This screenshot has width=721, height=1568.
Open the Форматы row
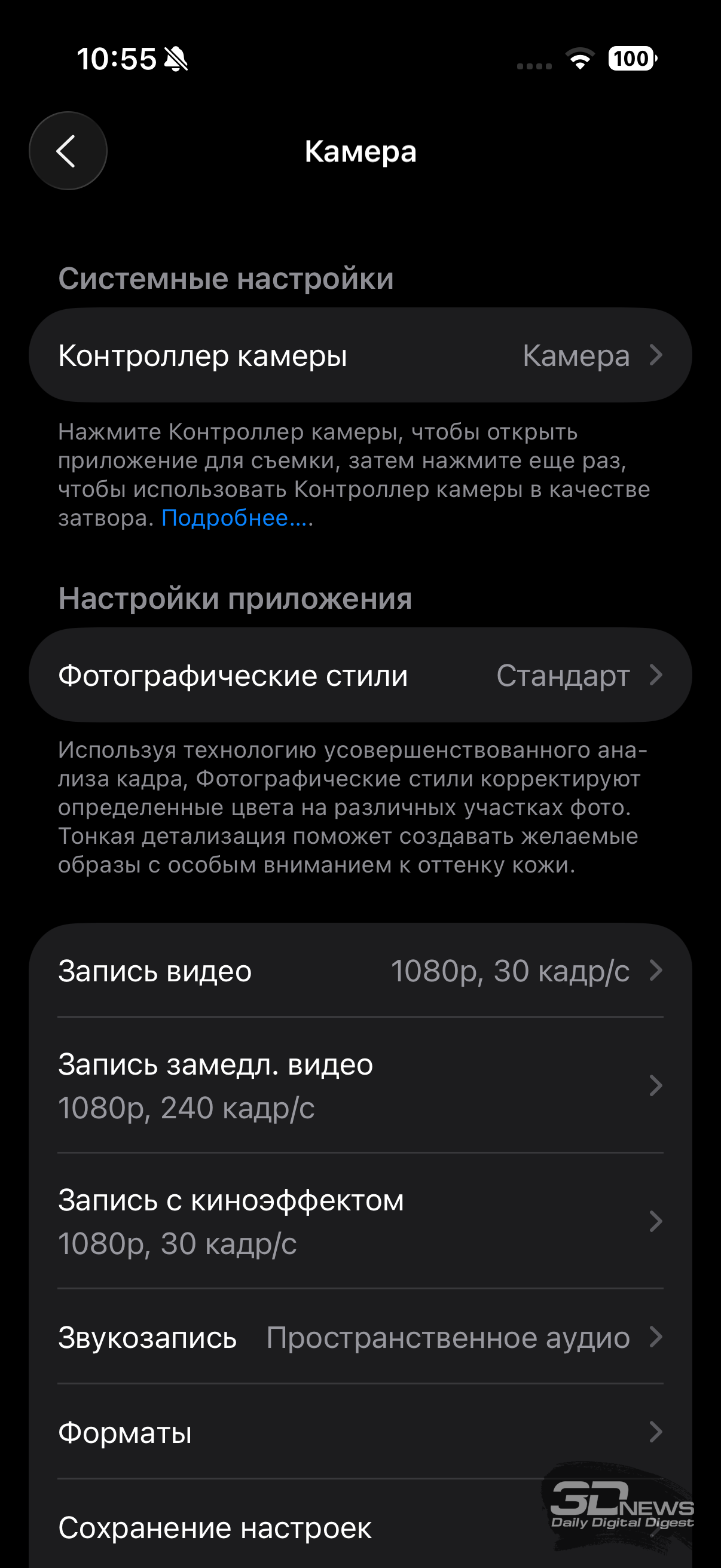pyautogui.click(x=359, y=1432)
